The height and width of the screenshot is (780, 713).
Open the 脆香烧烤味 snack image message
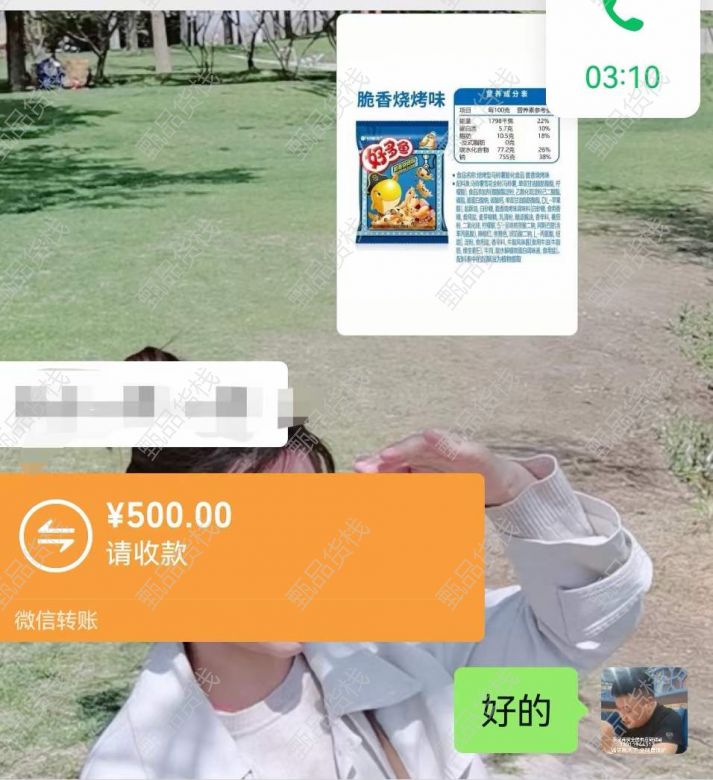457,175
